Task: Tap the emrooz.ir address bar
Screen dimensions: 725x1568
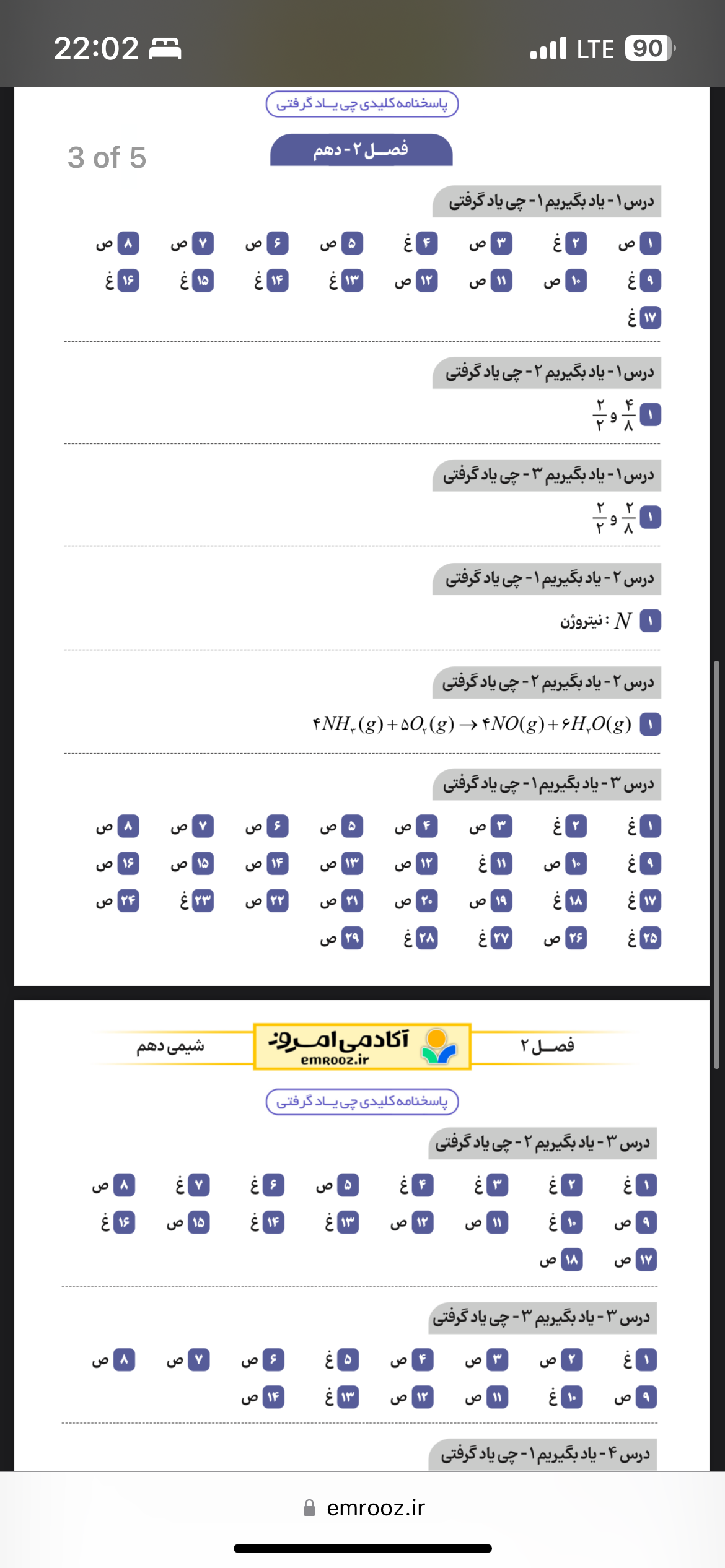Action: pyautogui.click(x=364, y=1508)
